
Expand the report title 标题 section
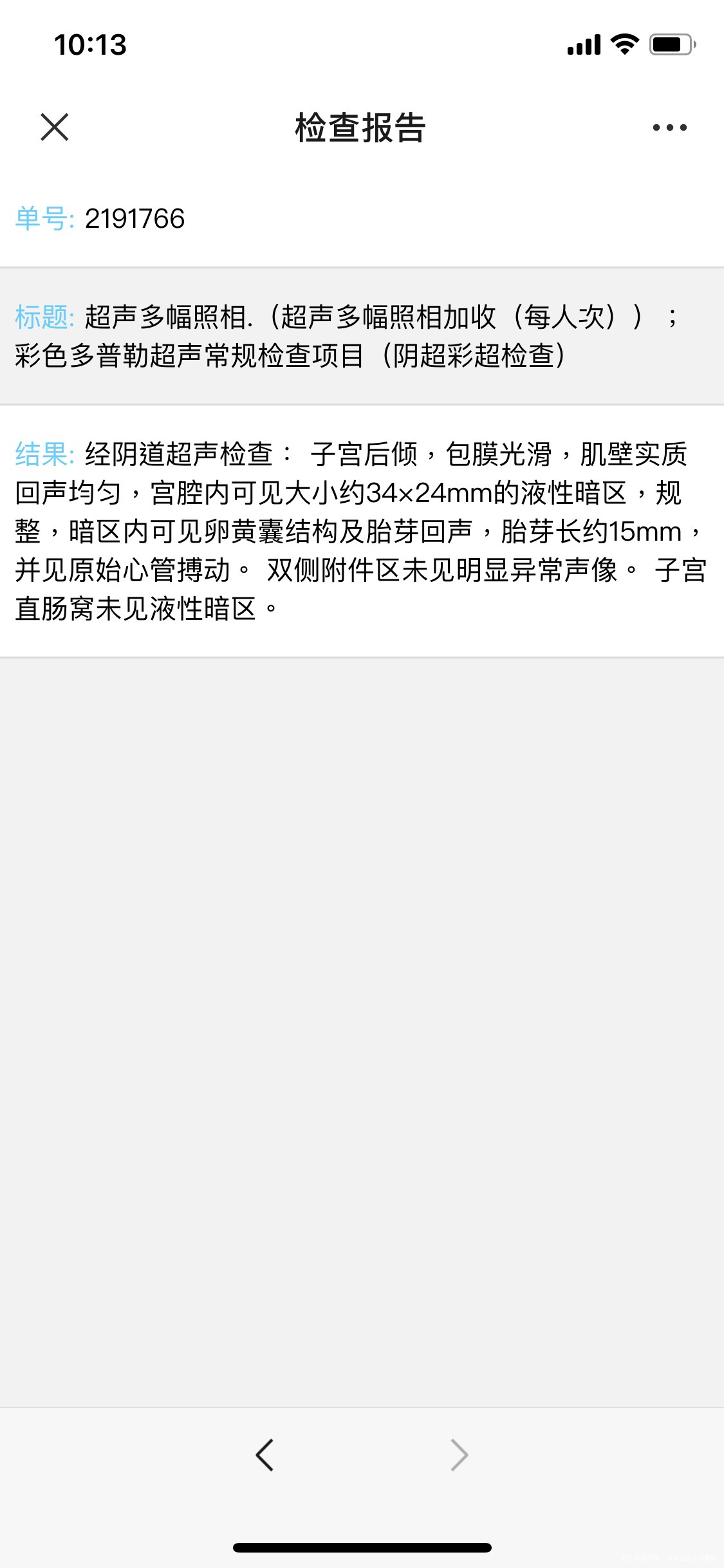[360, 335]
